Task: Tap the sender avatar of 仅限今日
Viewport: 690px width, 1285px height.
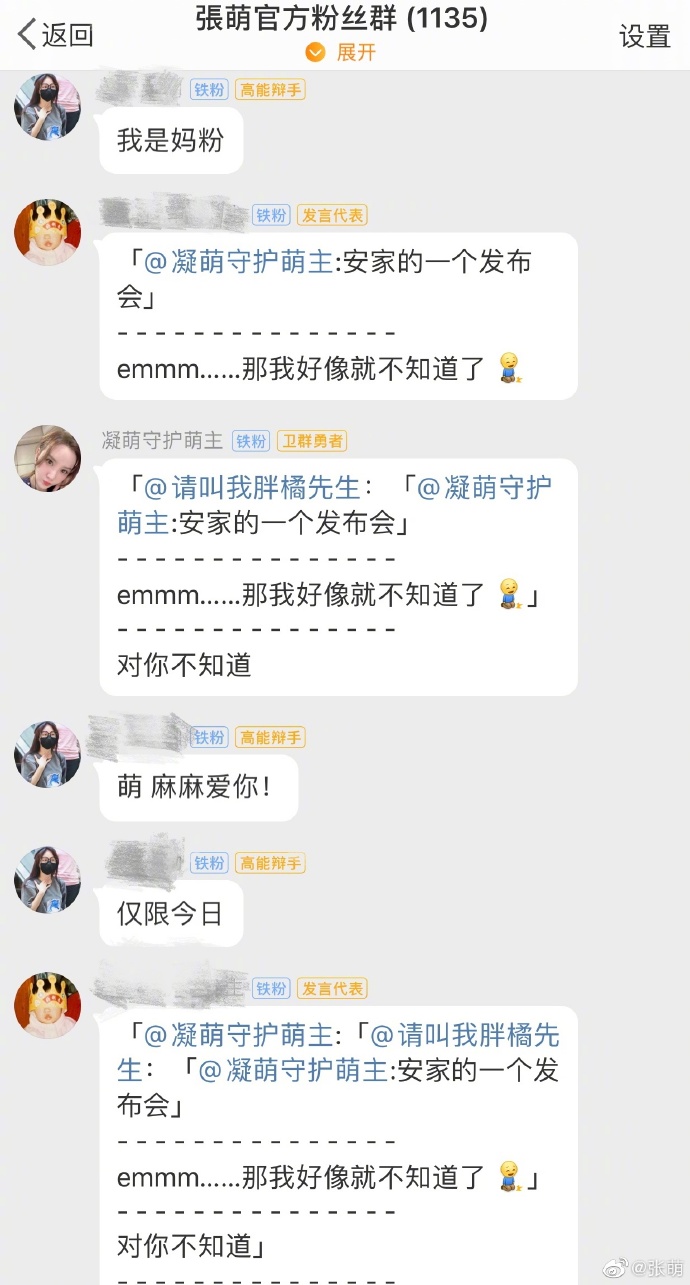Action: click(47, 880)
